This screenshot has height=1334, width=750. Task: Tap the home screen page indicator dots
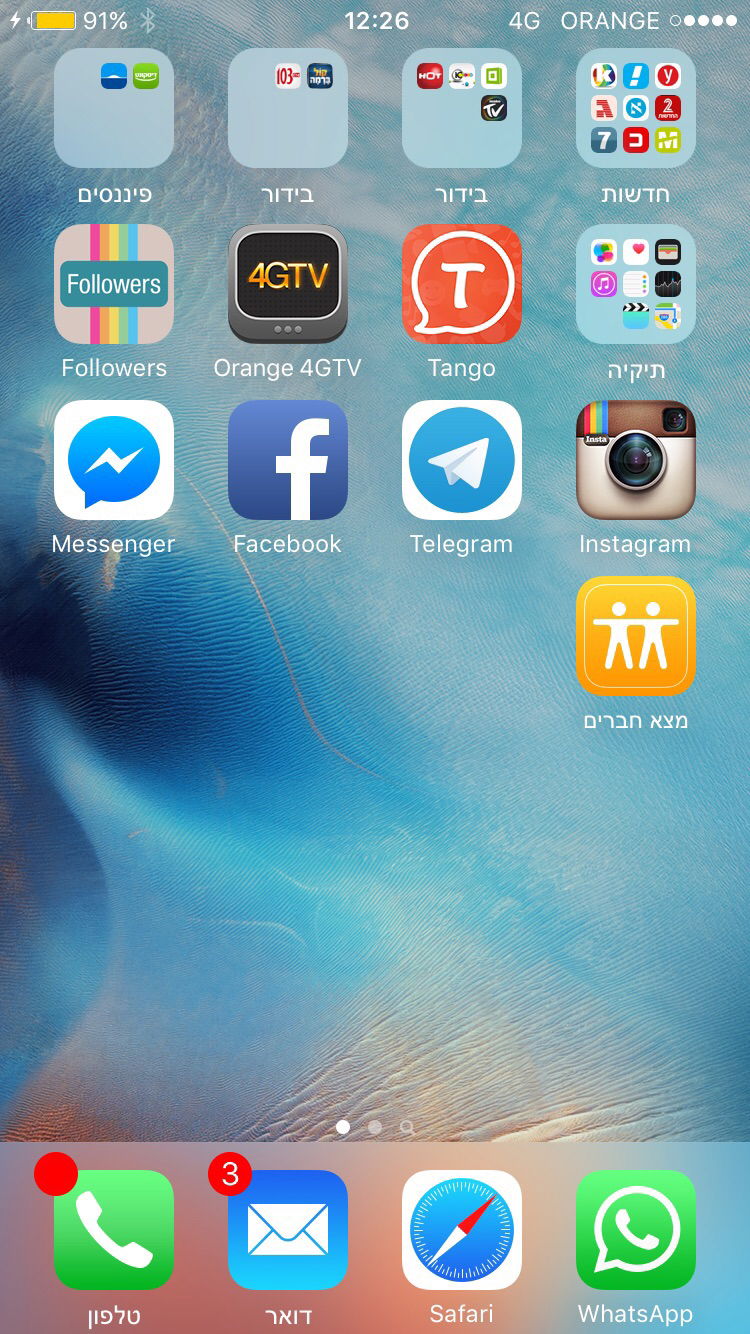375,1127
